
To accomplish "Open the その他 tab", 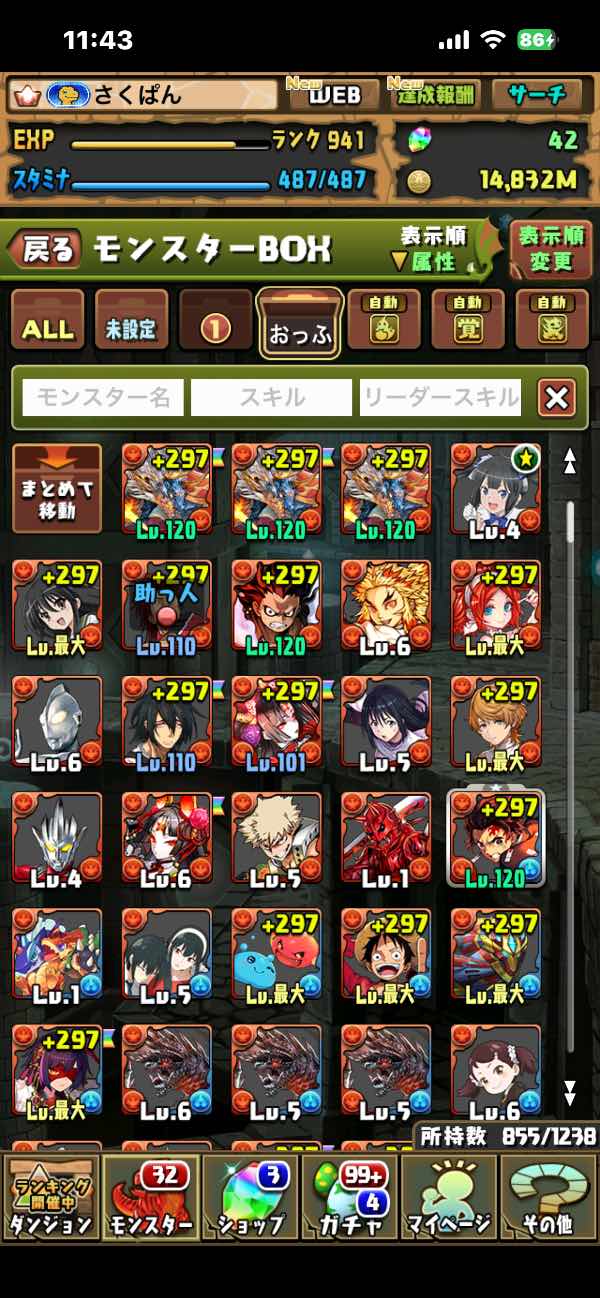I will [547, 1196].
